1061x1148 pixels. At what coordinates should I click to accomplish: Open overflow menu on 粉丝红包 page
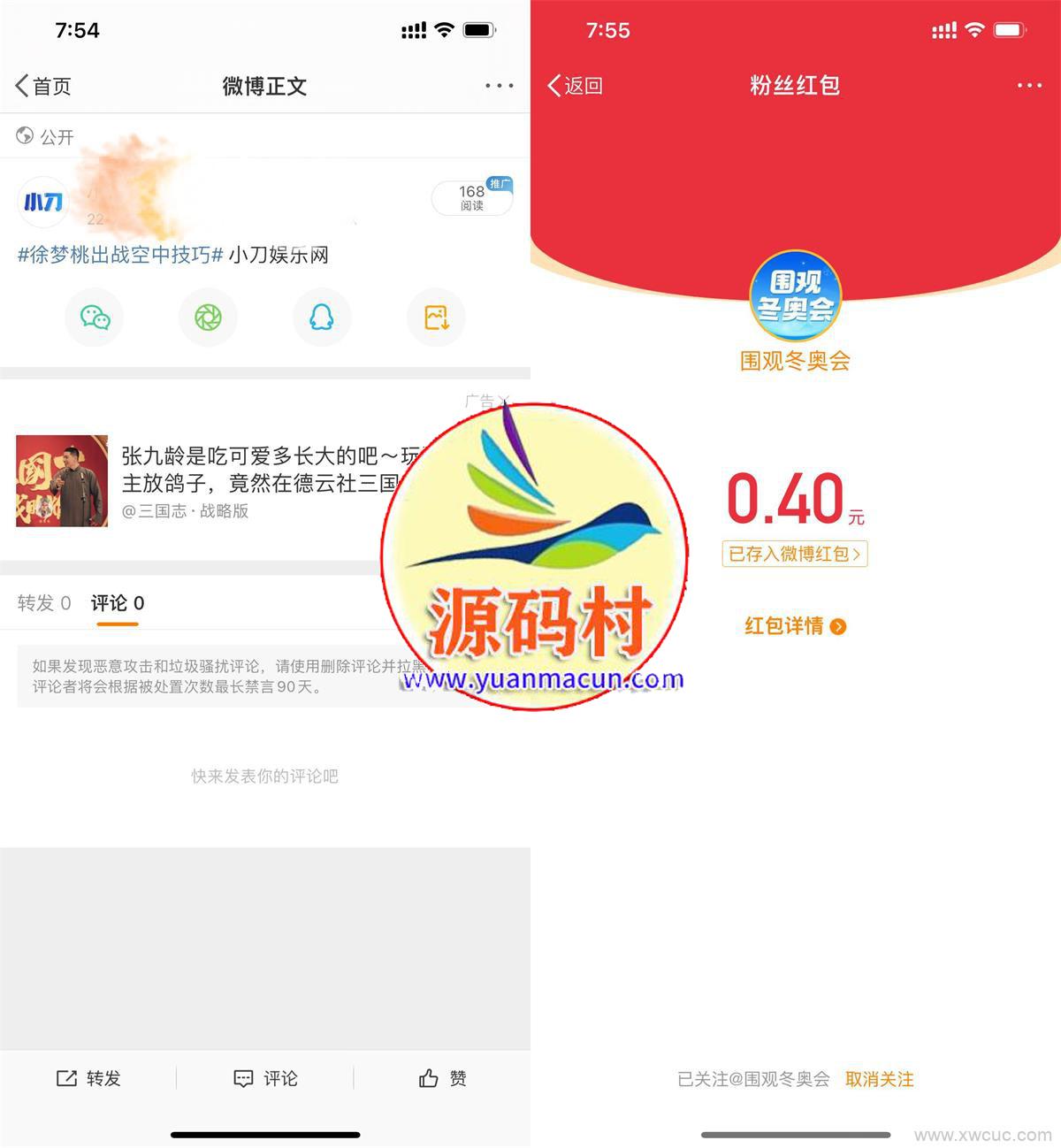point(1029,86)
